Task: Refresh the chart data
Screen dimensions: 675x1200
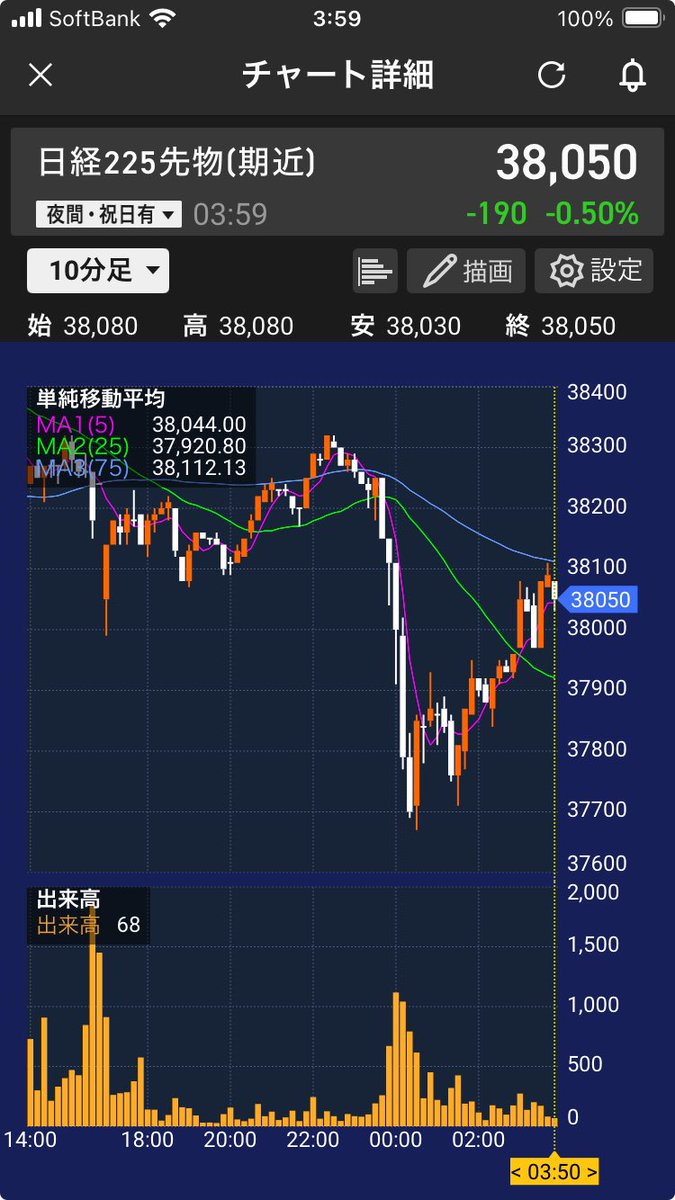Action: (x=551, y=76)
